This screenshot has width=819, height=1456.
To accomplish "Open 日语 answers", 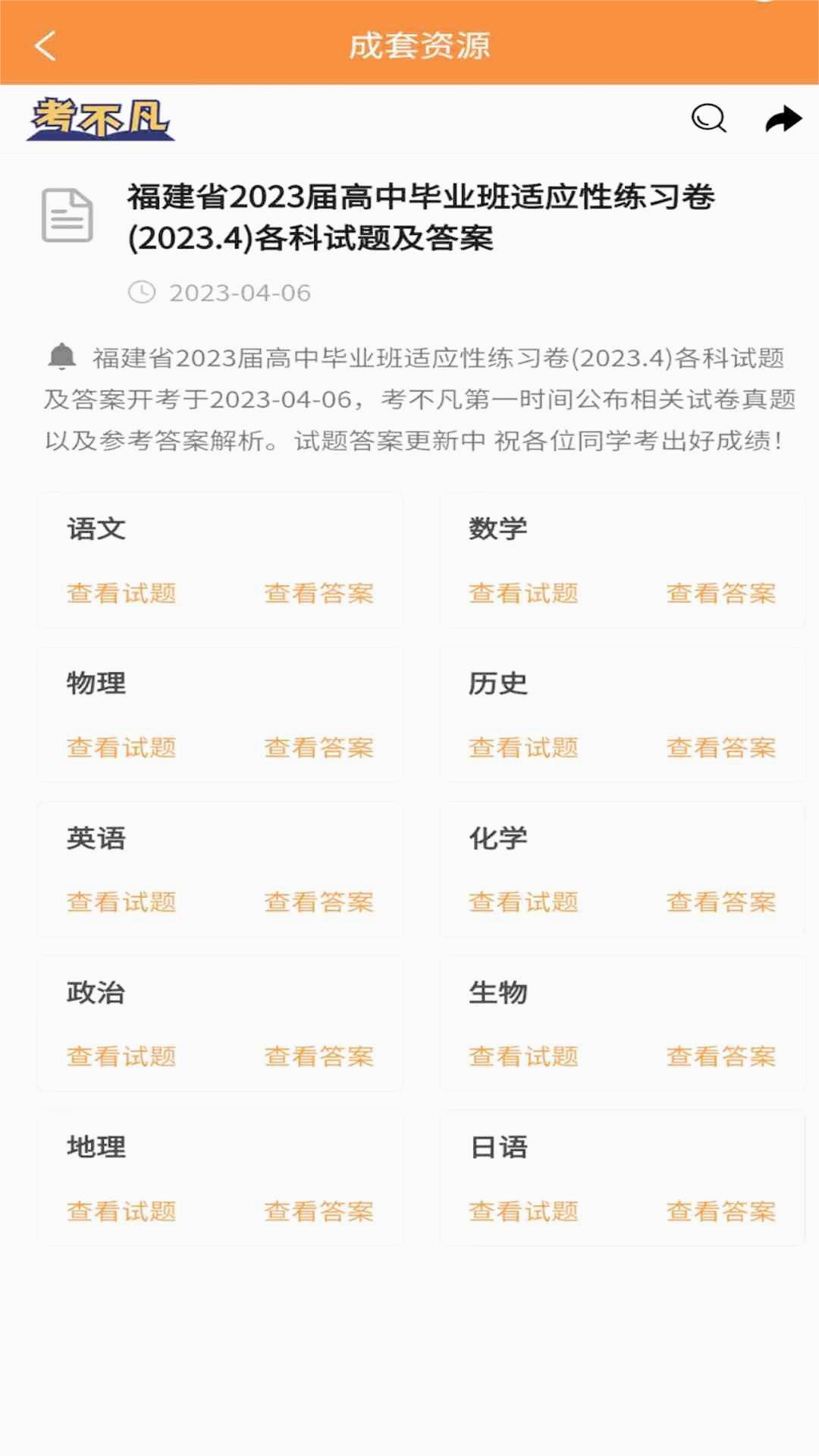I will click(x=721, y=1210).
